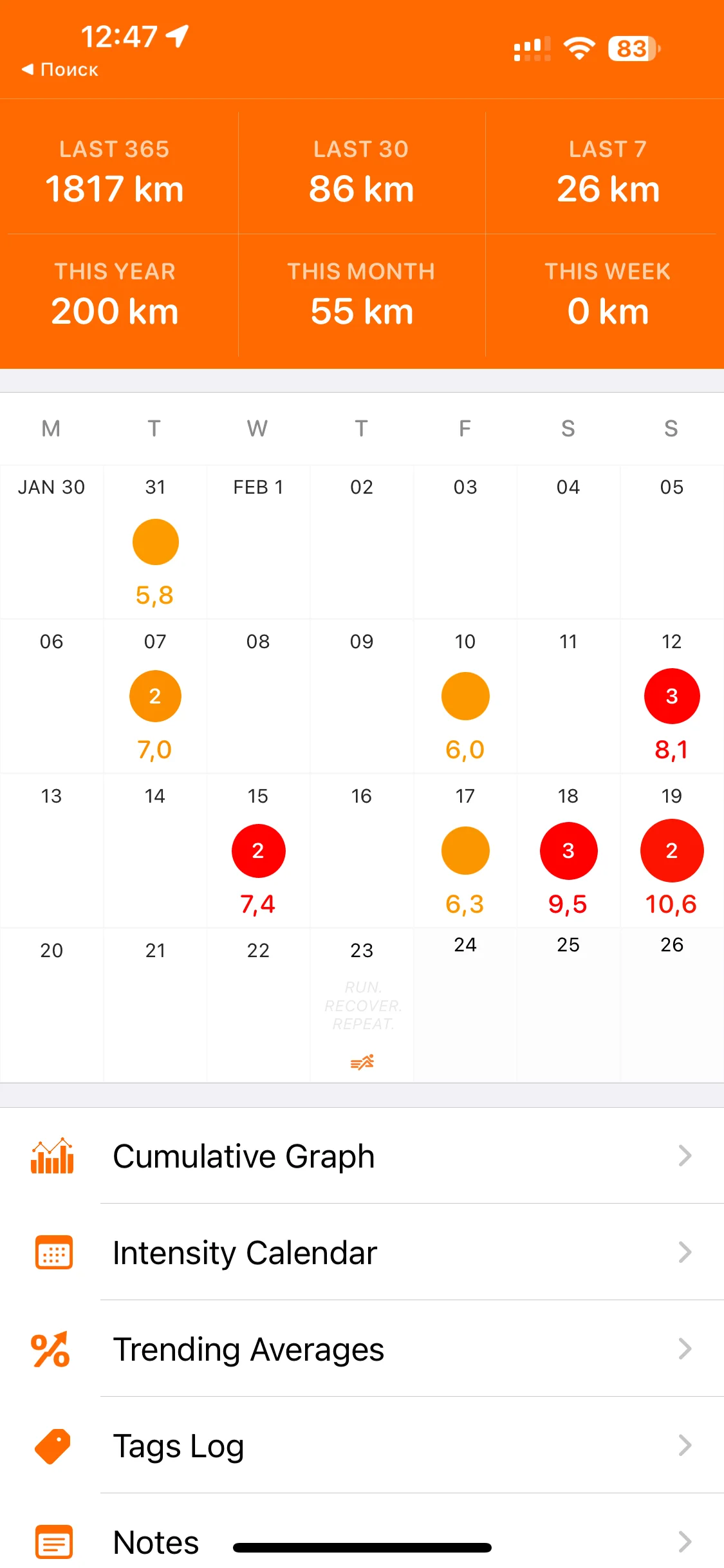The width and height of the screenshot is (724, 1568).
Task: Open the 9,5 km day on Feb 18
Action: (568, 851)
